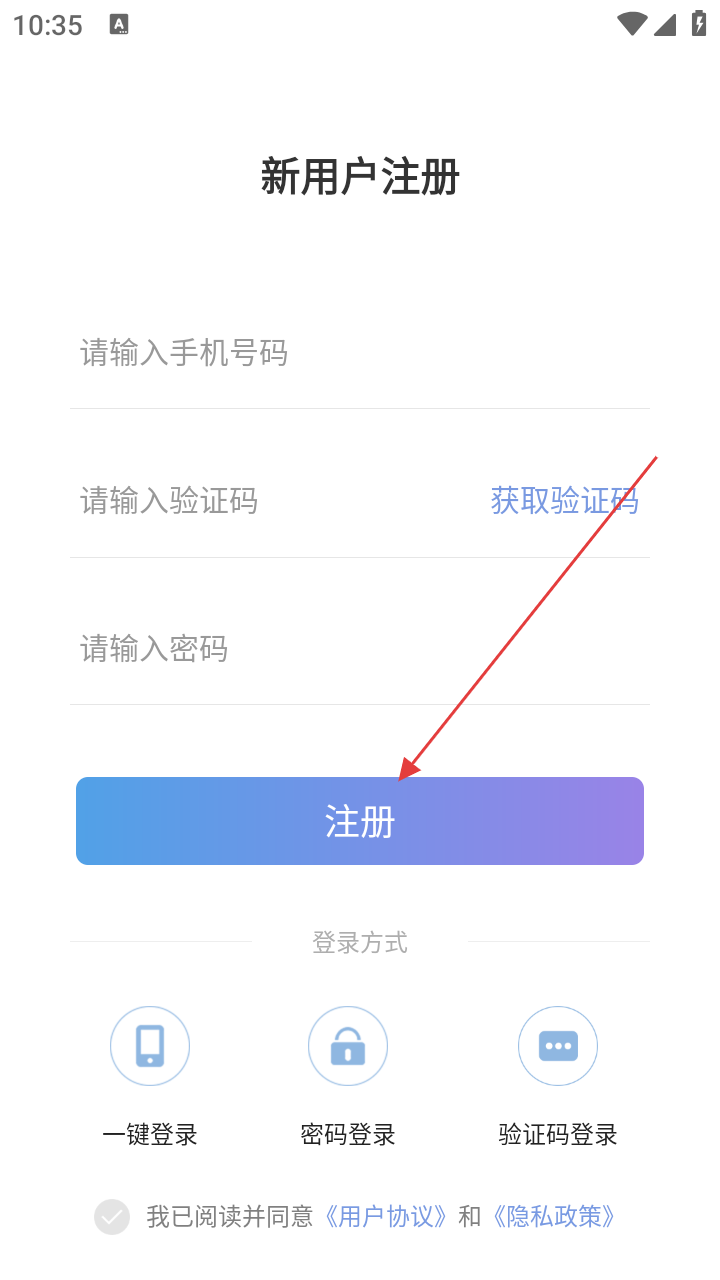
Task: Read the 《隐私政策》 privacy policy
Action: pyautogui.click(x=554, y=1217)
